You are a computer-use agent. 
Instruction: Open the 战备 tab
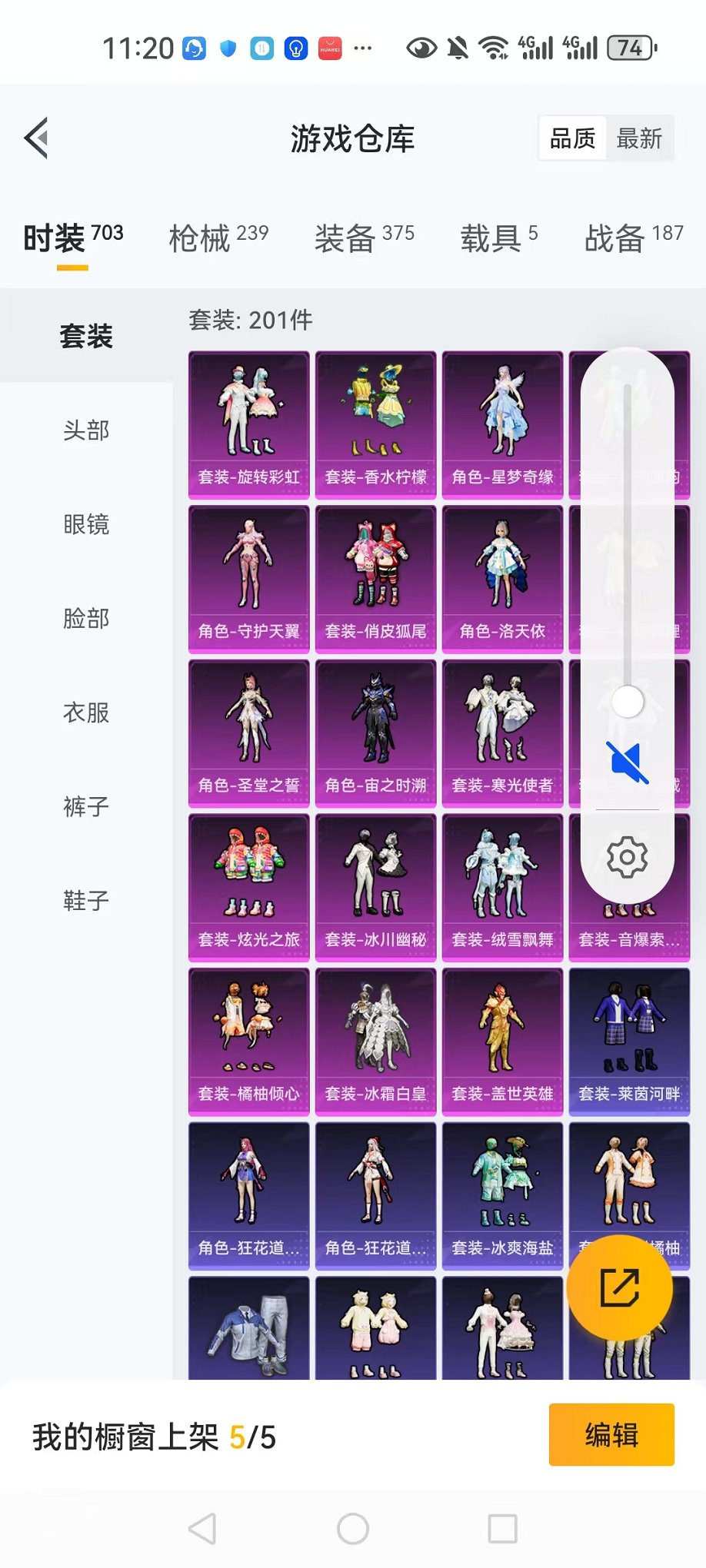point(633,238)
